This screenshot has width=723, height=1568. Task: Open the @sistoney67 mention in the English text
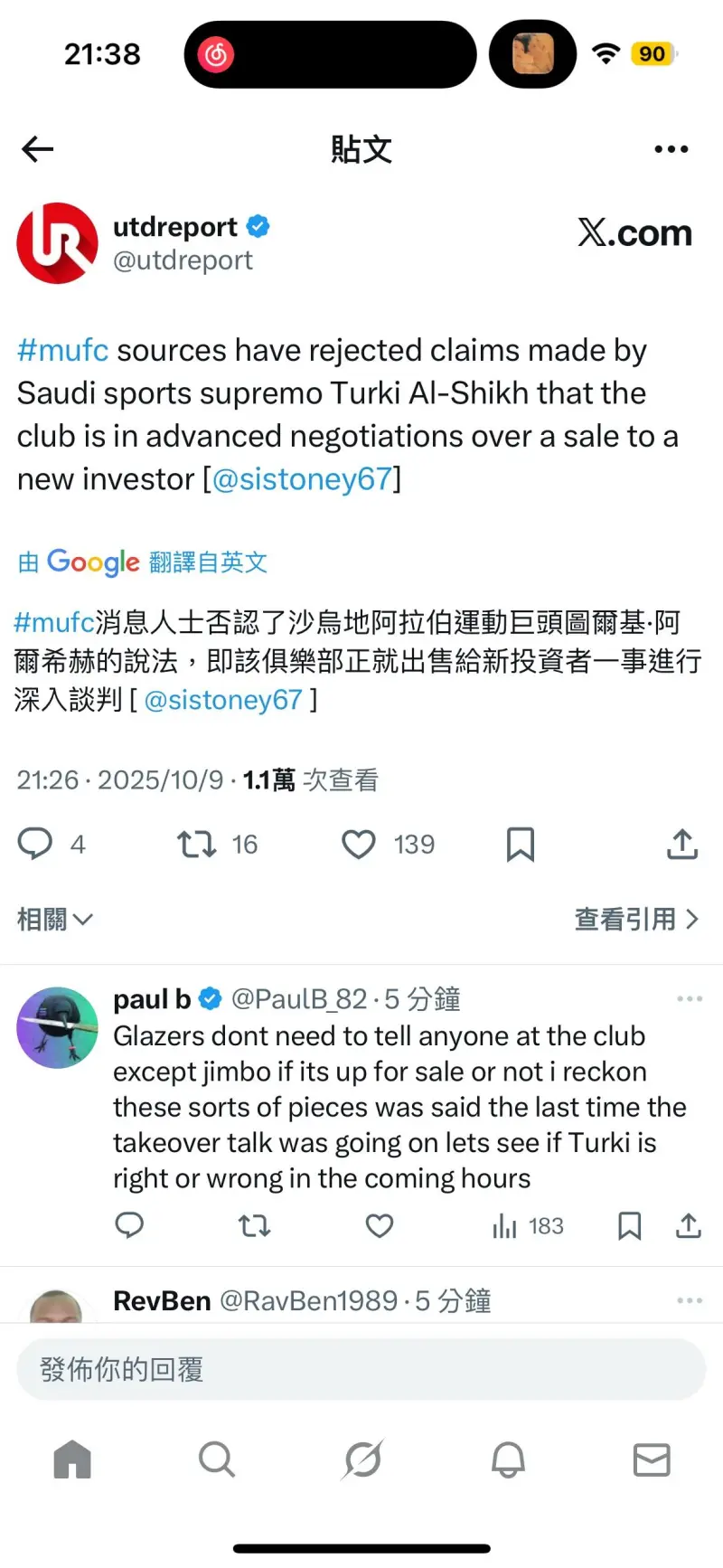click(302, 479)
